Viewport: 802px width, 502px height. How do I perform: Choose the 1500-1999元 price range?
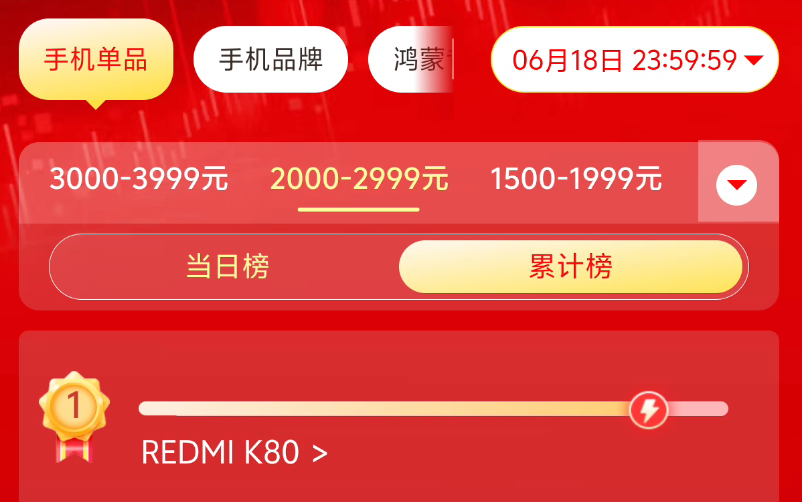(576, 180)
